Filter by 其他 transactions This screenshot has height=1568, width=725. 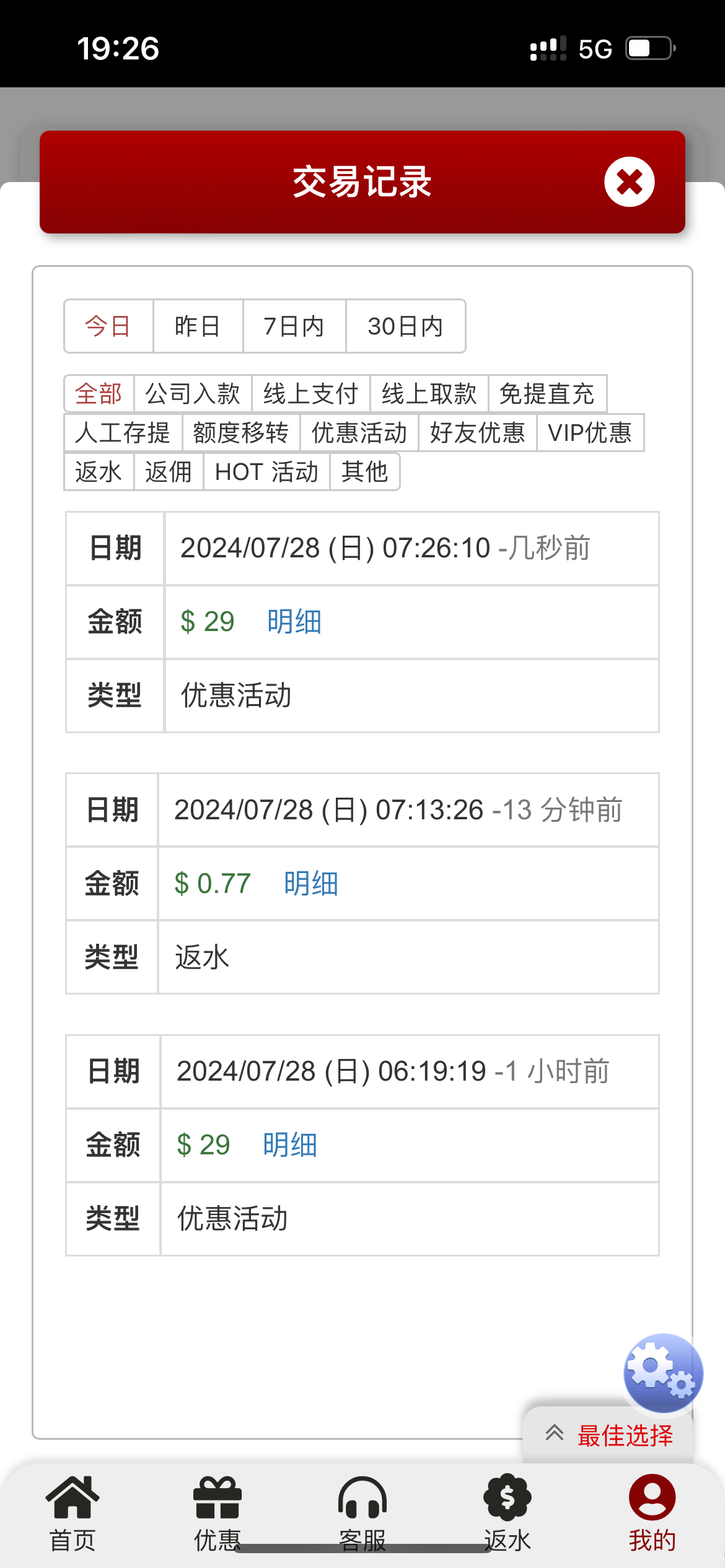click(x=364, y=472)
